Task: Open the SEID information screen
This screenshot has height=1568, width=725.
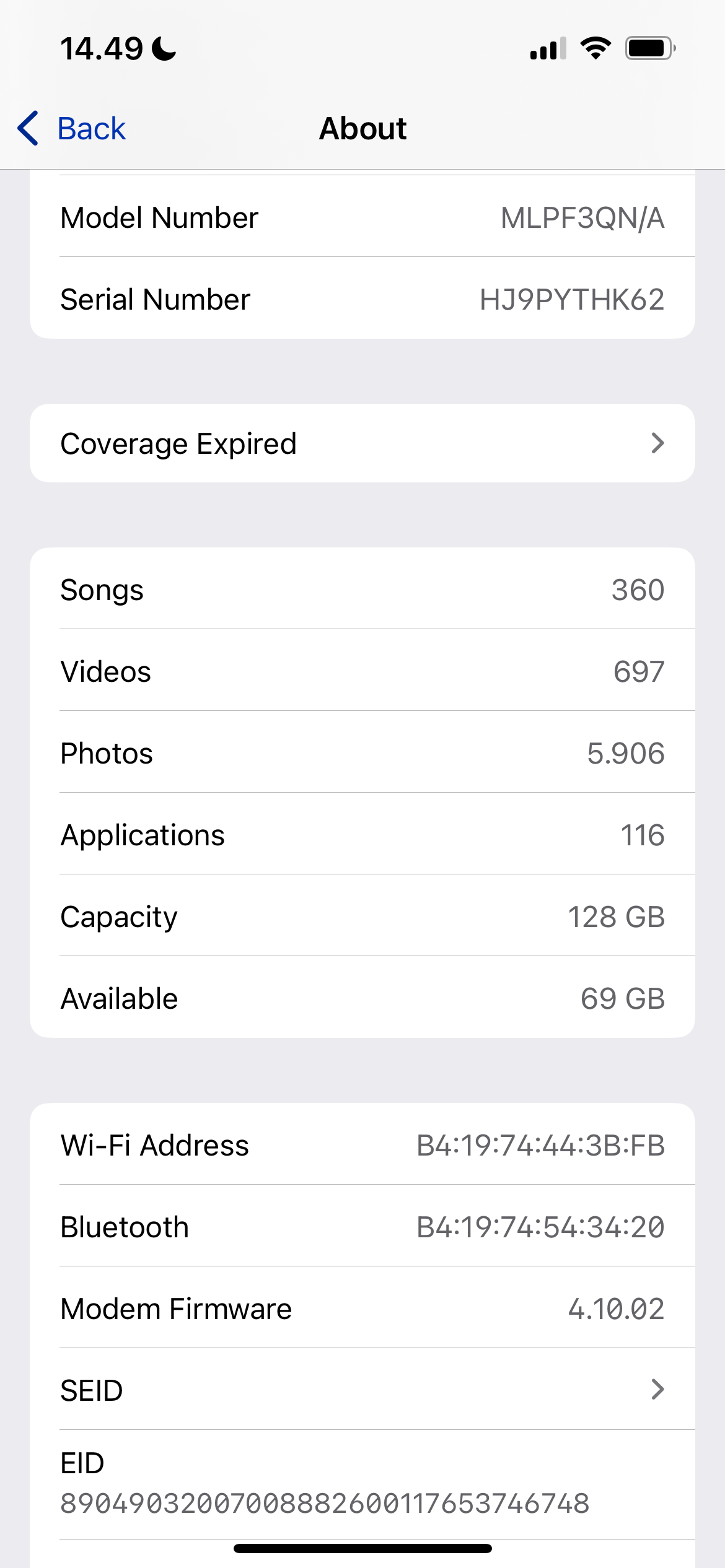Action: (x=362, y=1390)
